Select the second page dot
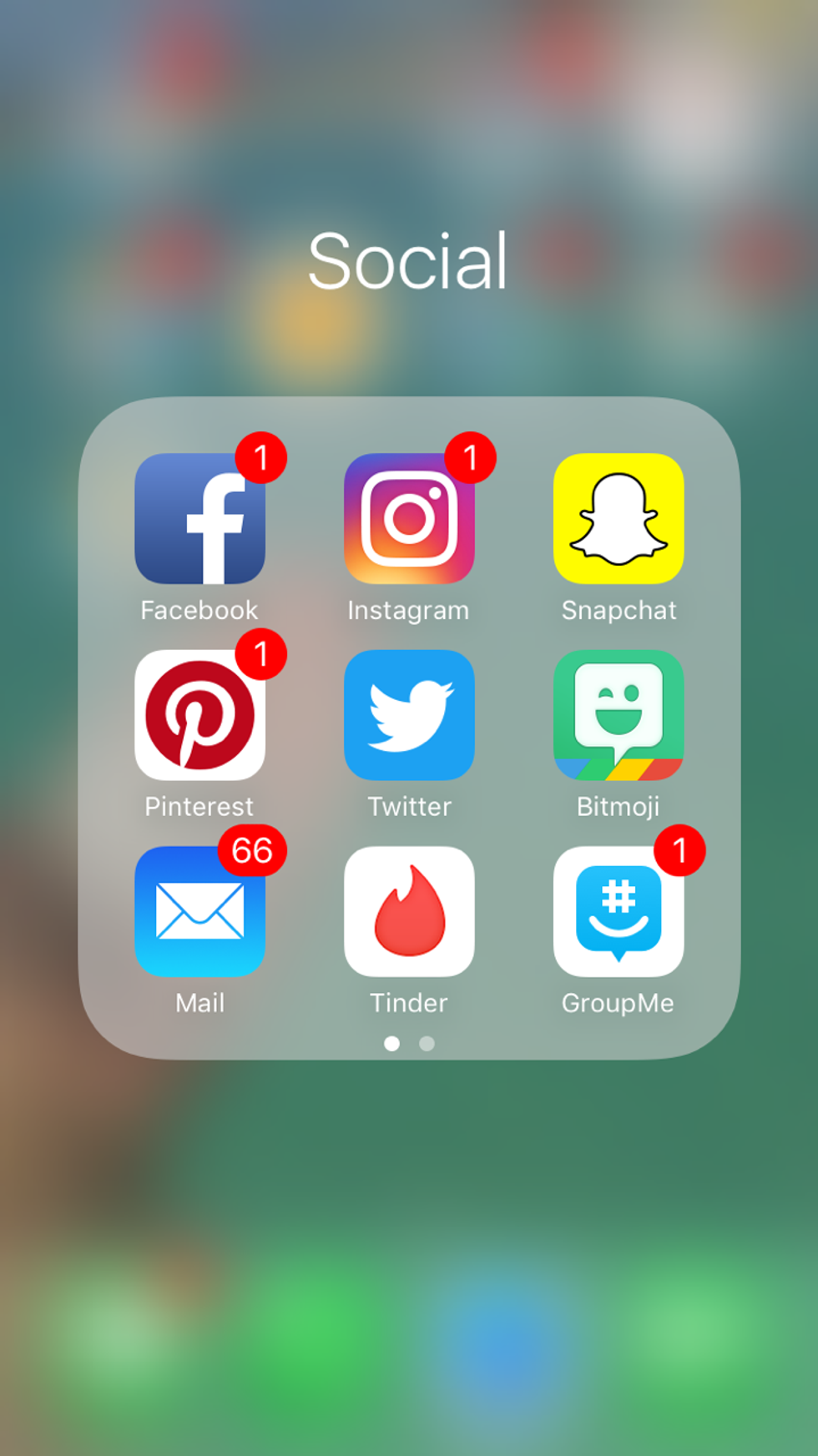 point(427,1044)
